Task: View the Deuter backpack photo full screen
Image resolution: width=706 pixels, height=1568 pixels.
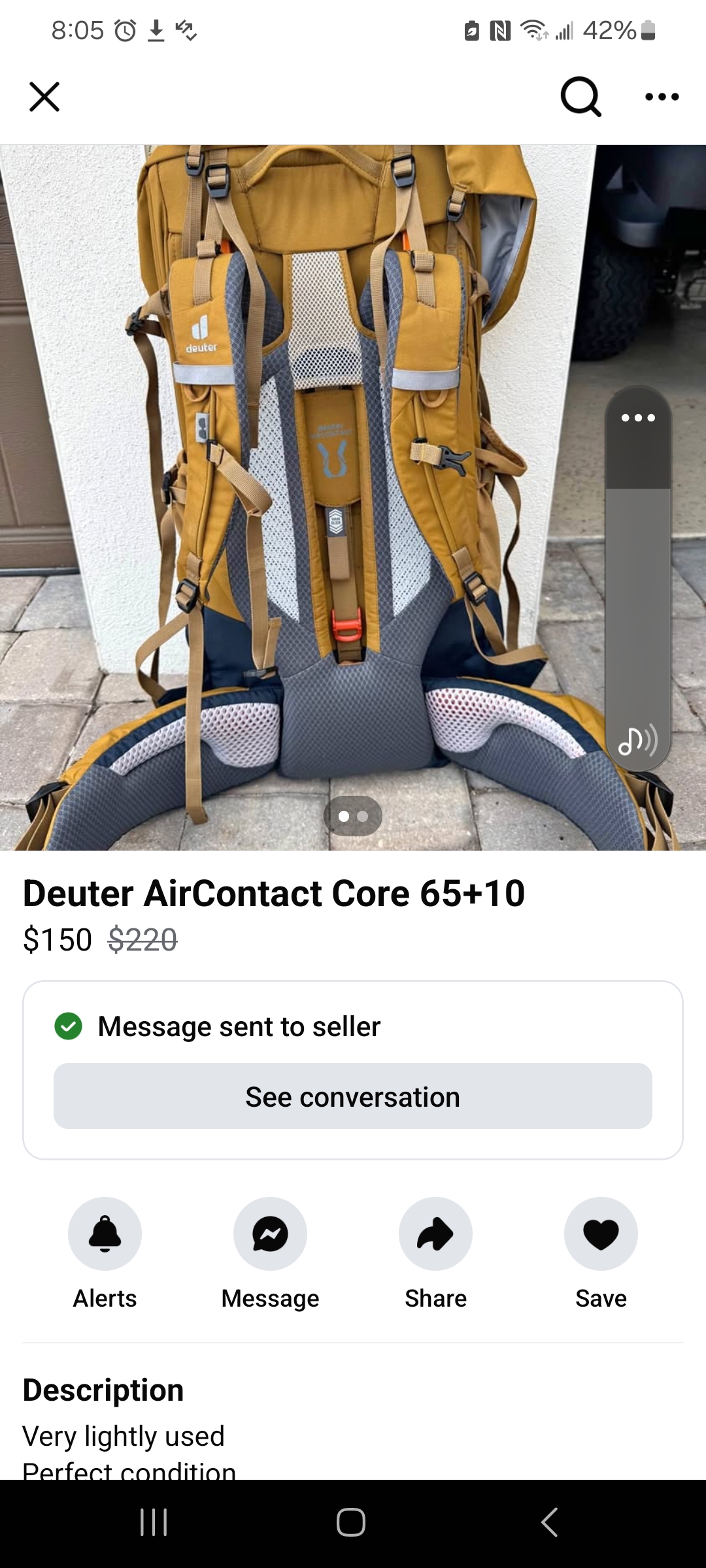Action: pos(301,497)
